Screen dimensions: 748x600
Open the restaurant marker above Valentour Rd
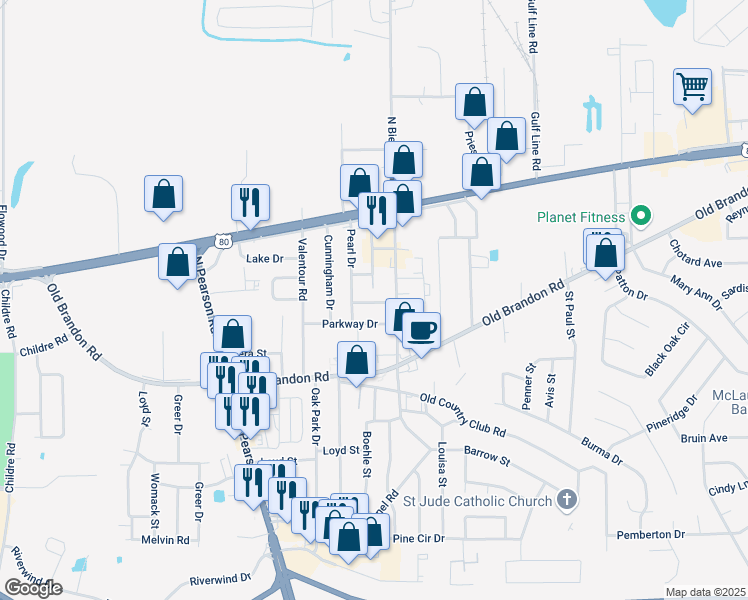click(251, 203)
